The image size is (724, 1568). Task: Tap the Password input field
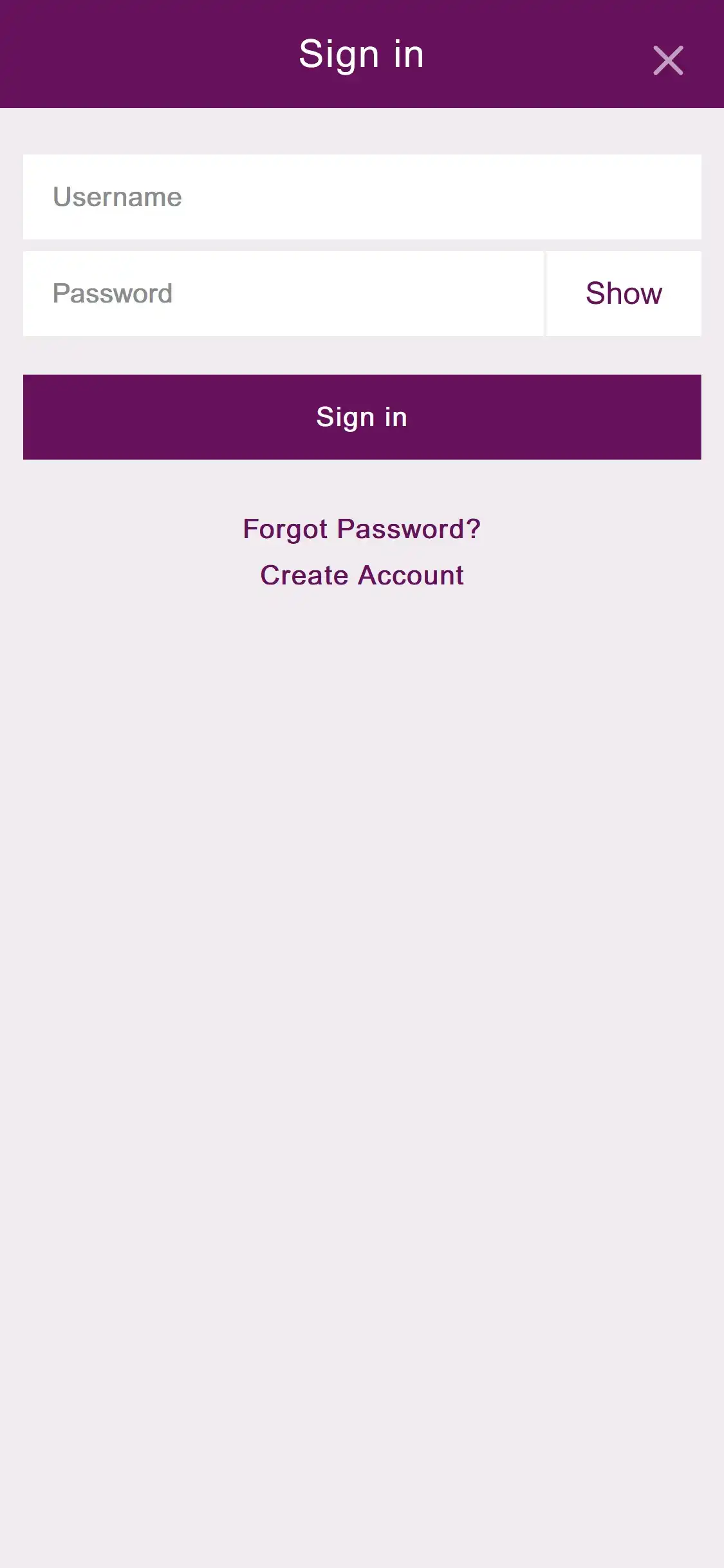click(x=283, y=294)
